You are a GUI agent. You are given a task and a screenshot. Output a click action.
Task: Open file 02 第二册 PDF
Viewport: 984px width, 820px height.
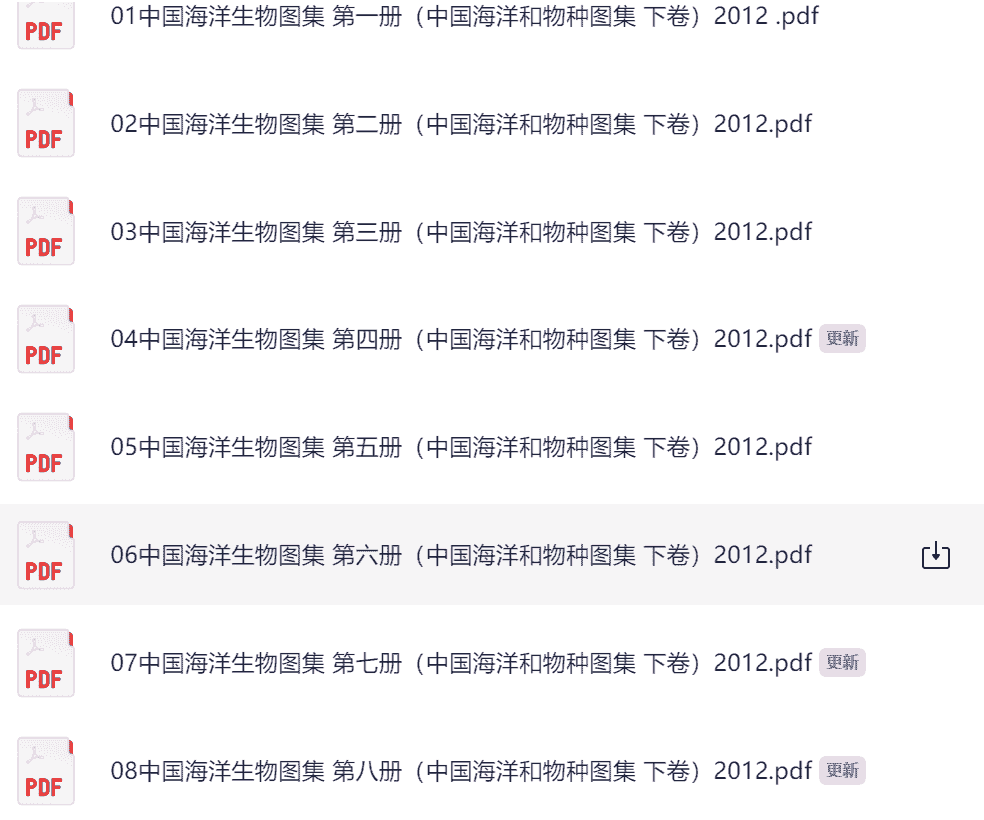click(460, 124)
